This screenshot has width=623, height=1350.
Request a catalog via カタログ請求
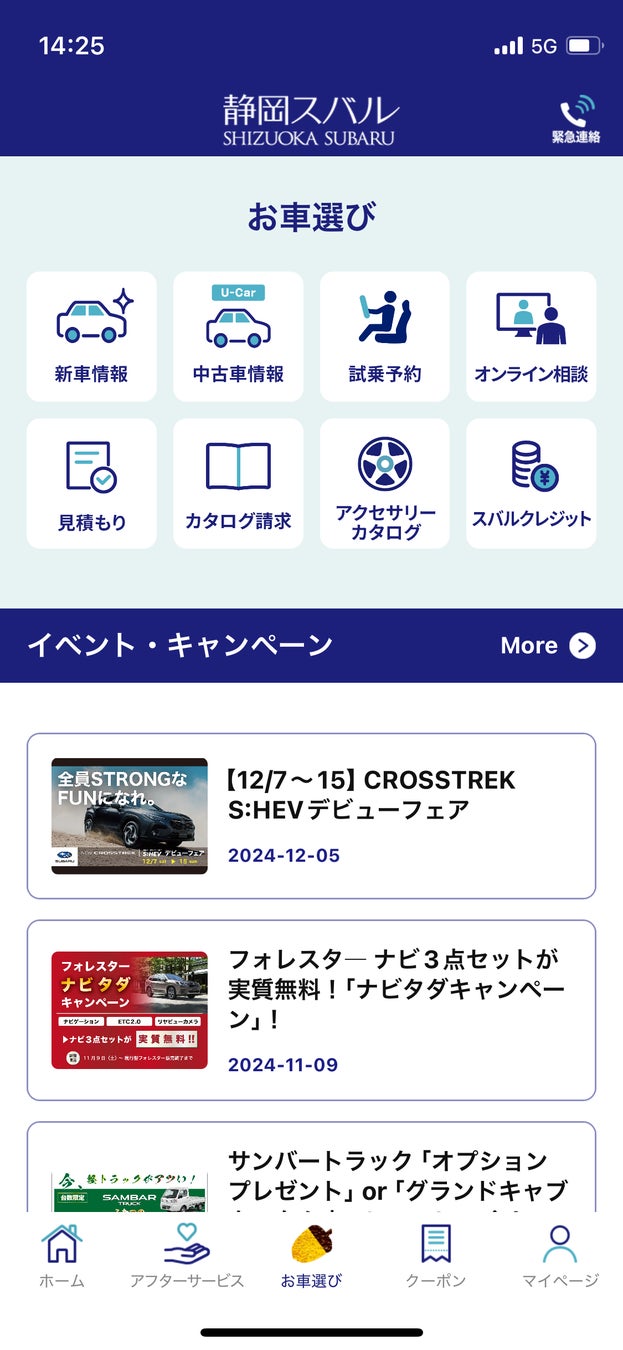238,484
